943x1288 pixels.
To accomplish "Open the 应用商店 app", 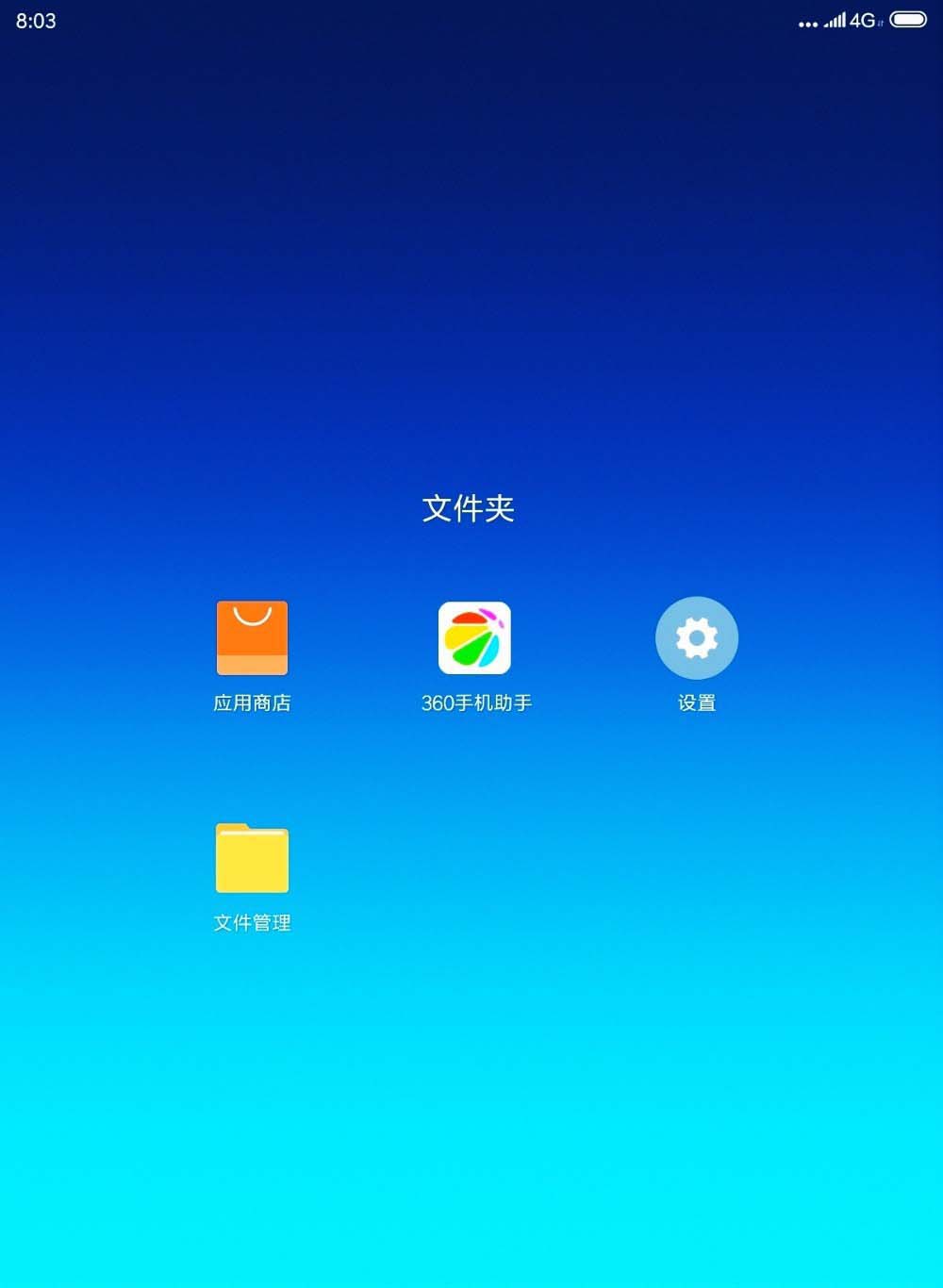I will (252, 638).
